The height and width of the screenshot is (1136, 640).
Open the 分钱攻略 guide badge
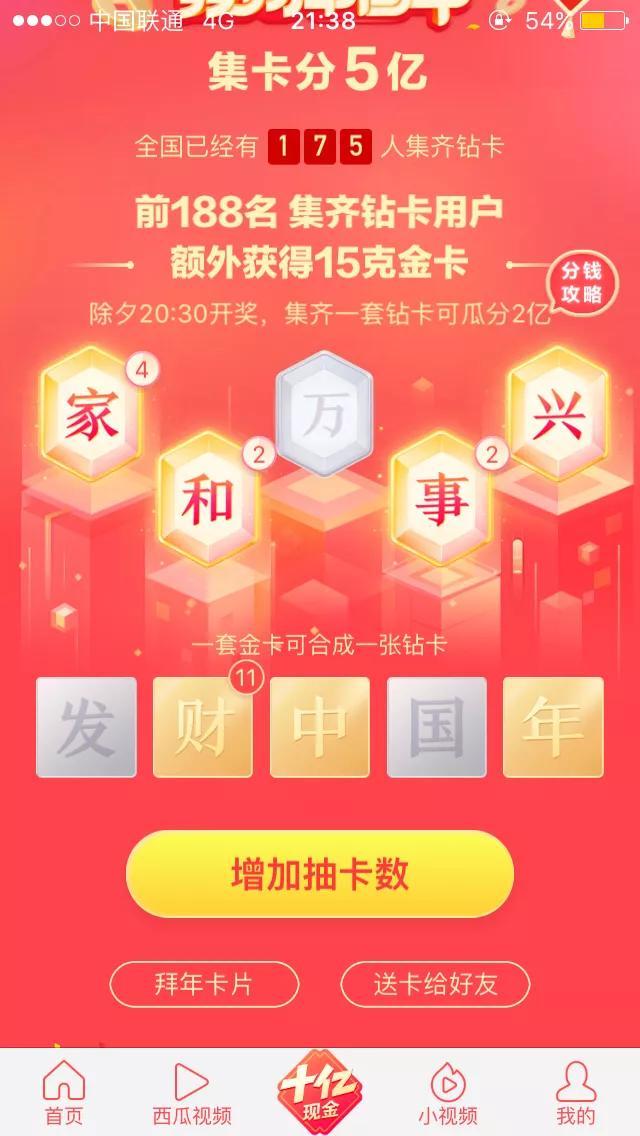tap(582, 282)
